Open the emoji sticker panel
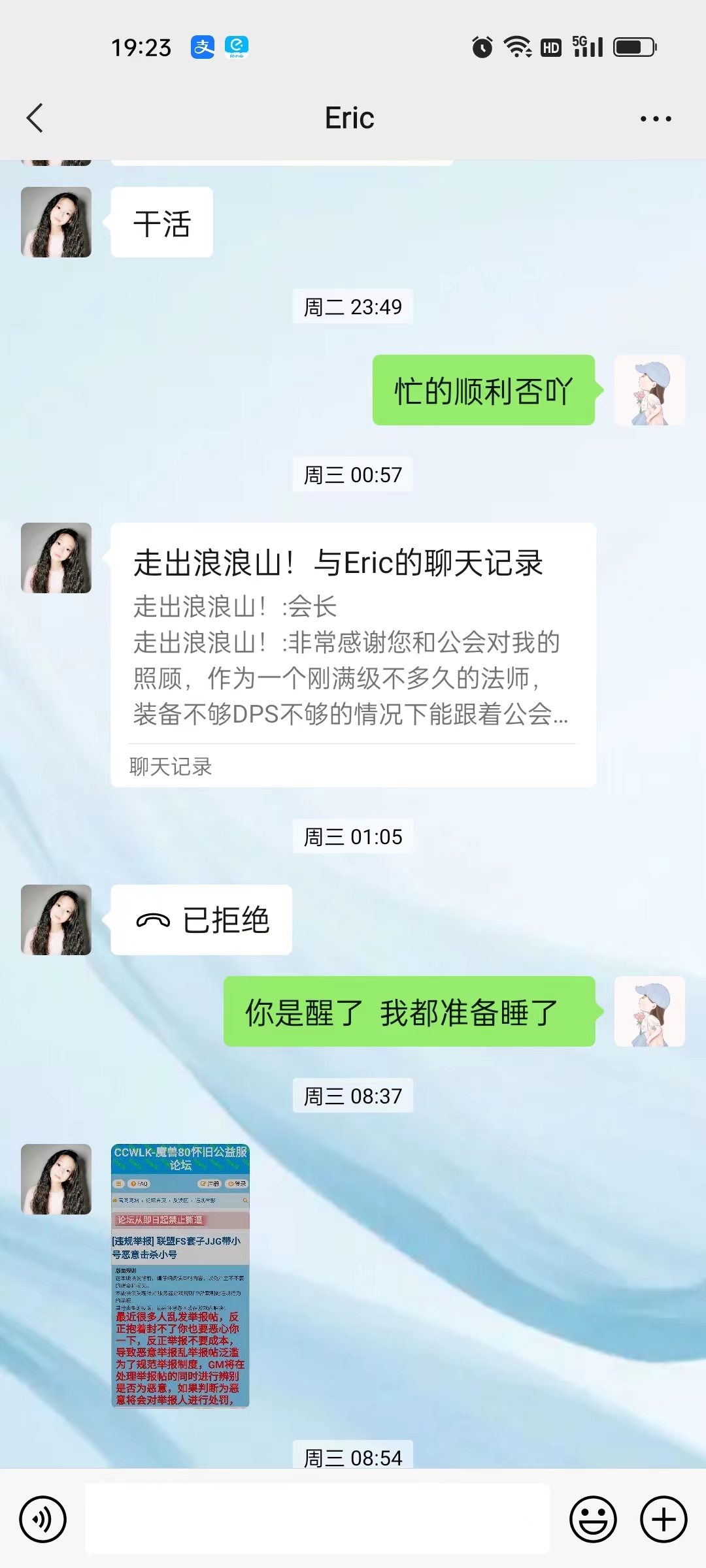The width and height of the screenshot is (706, 1568). 593,1519
